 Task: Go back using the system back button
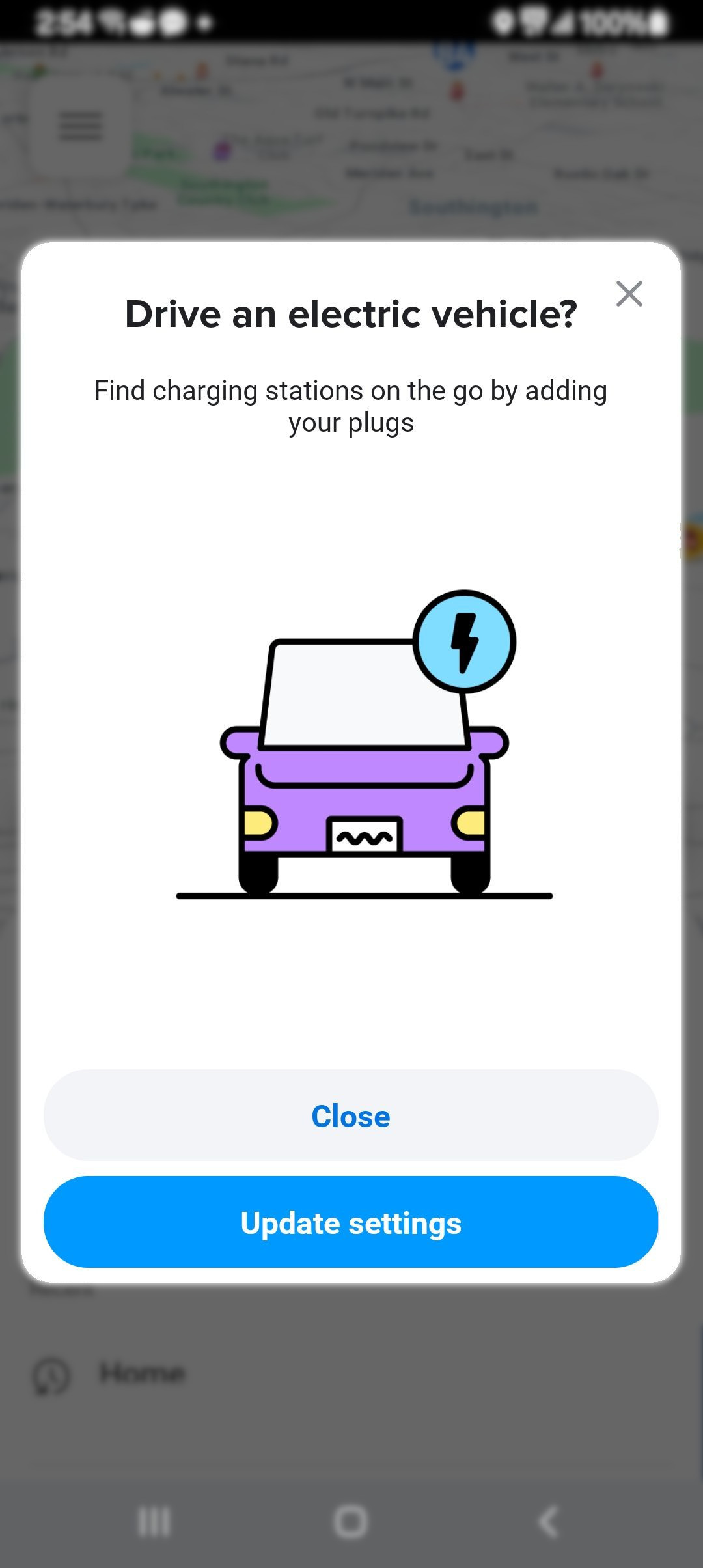[x=549, y=1522]
